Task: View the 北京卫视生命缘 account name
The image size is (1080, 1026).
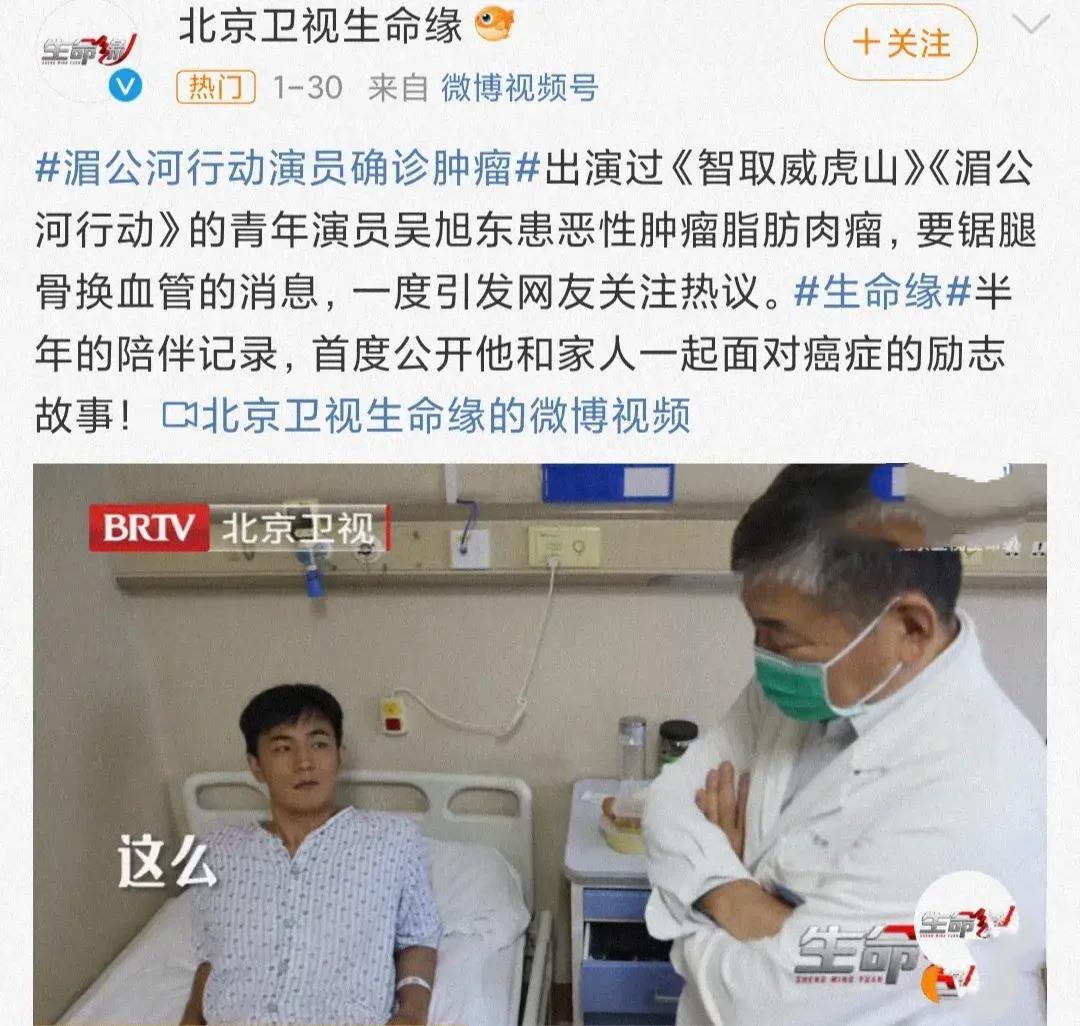Action: [320, 26]
